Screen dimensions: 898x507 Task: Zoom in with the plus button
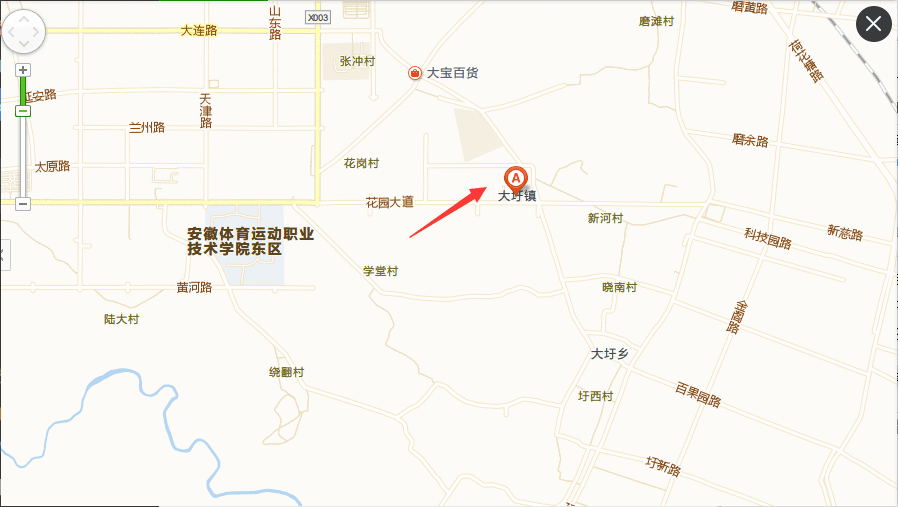(23, 70)
